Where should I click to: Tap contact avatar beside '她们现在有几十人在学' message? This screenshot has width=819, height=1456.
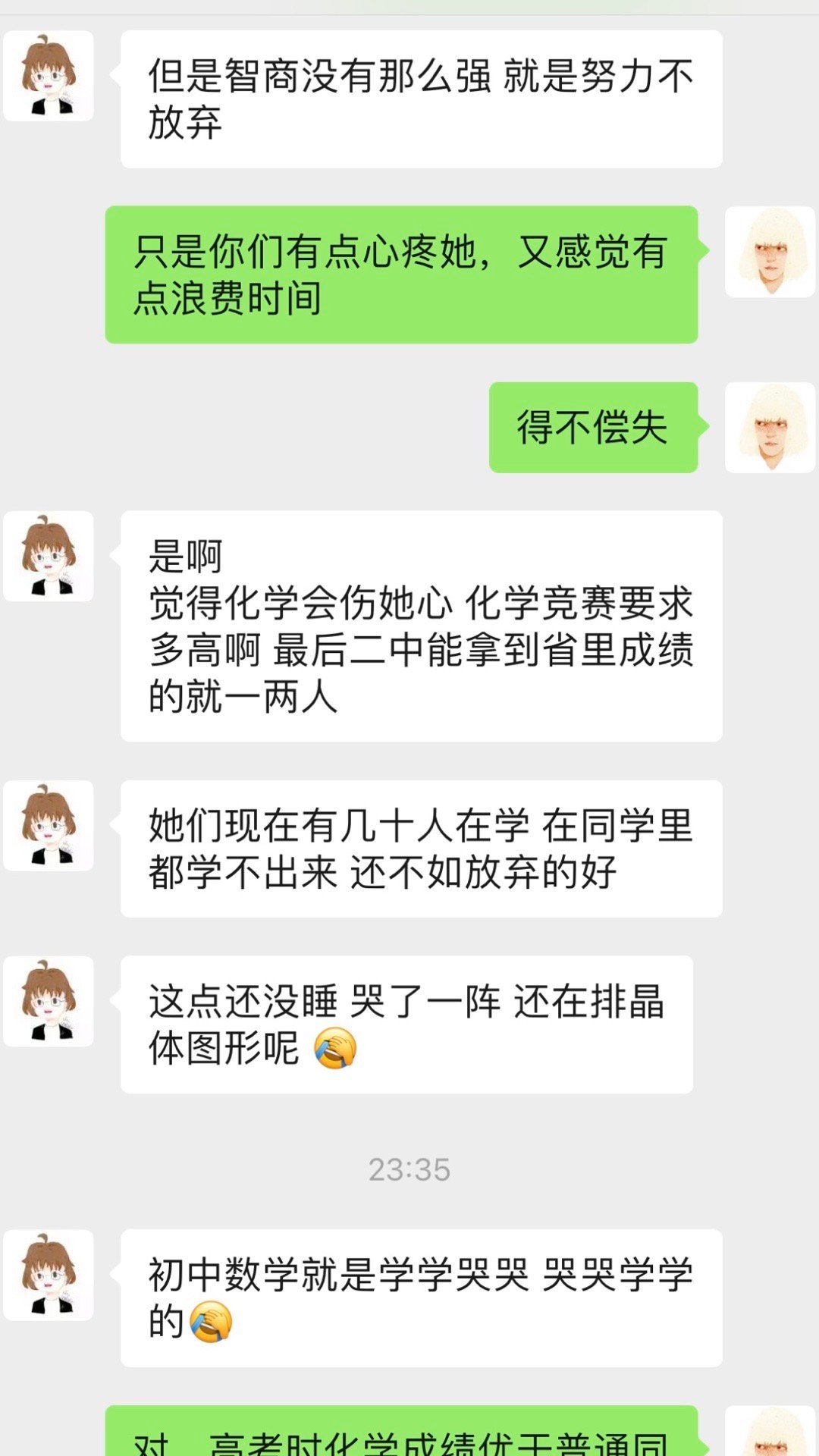(49, 826)
